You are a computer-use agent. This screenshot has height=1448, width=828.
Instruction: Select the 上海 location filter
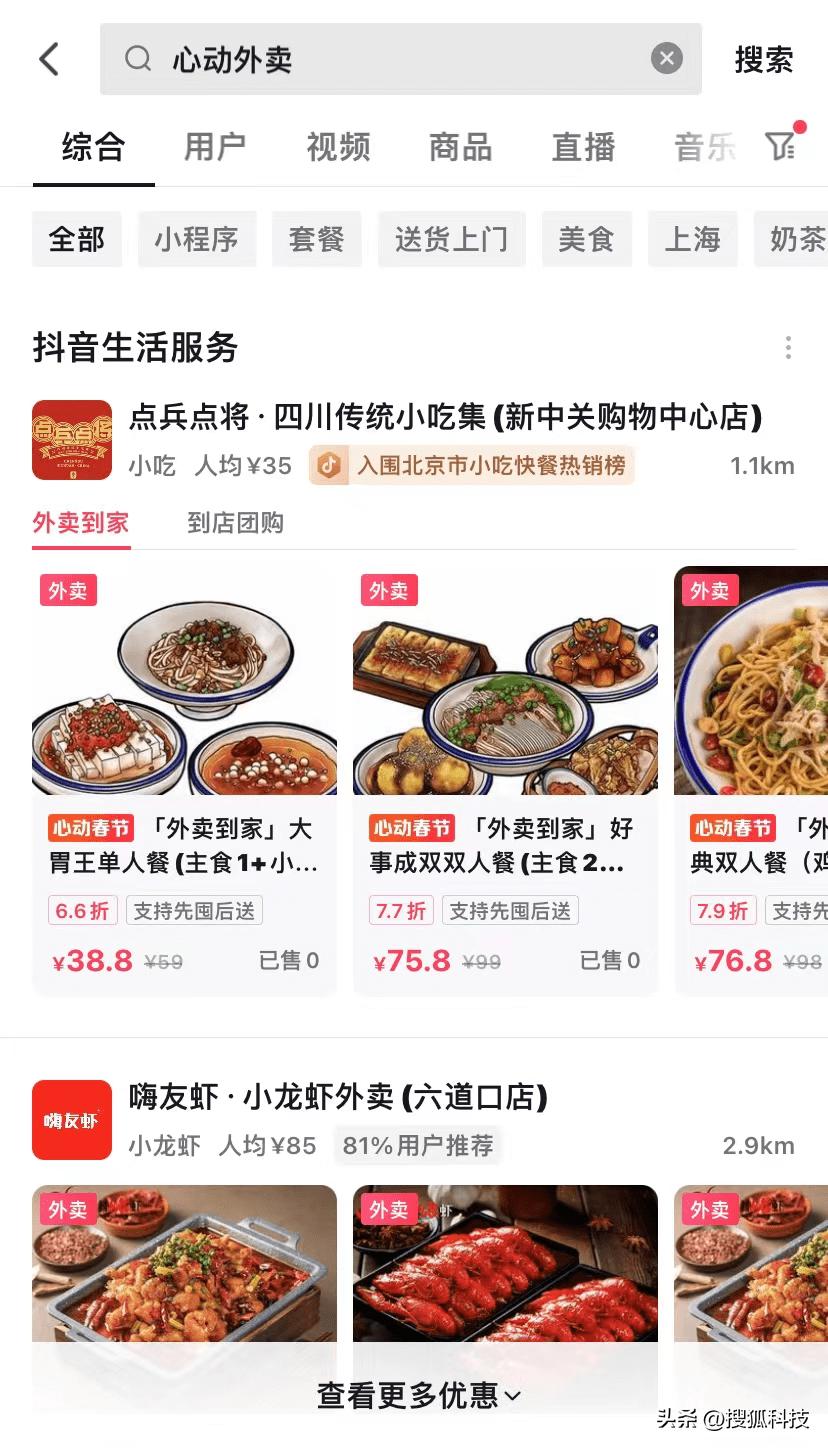click(693, 239)
